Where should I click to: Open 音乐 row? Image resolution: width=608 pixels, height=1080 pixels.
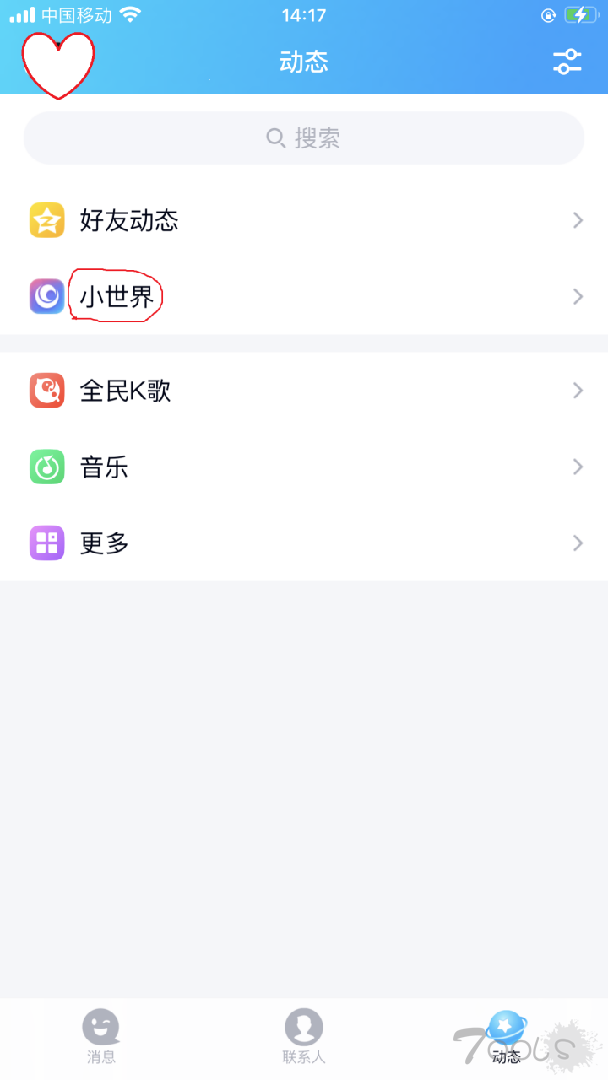tap(304, 467)
